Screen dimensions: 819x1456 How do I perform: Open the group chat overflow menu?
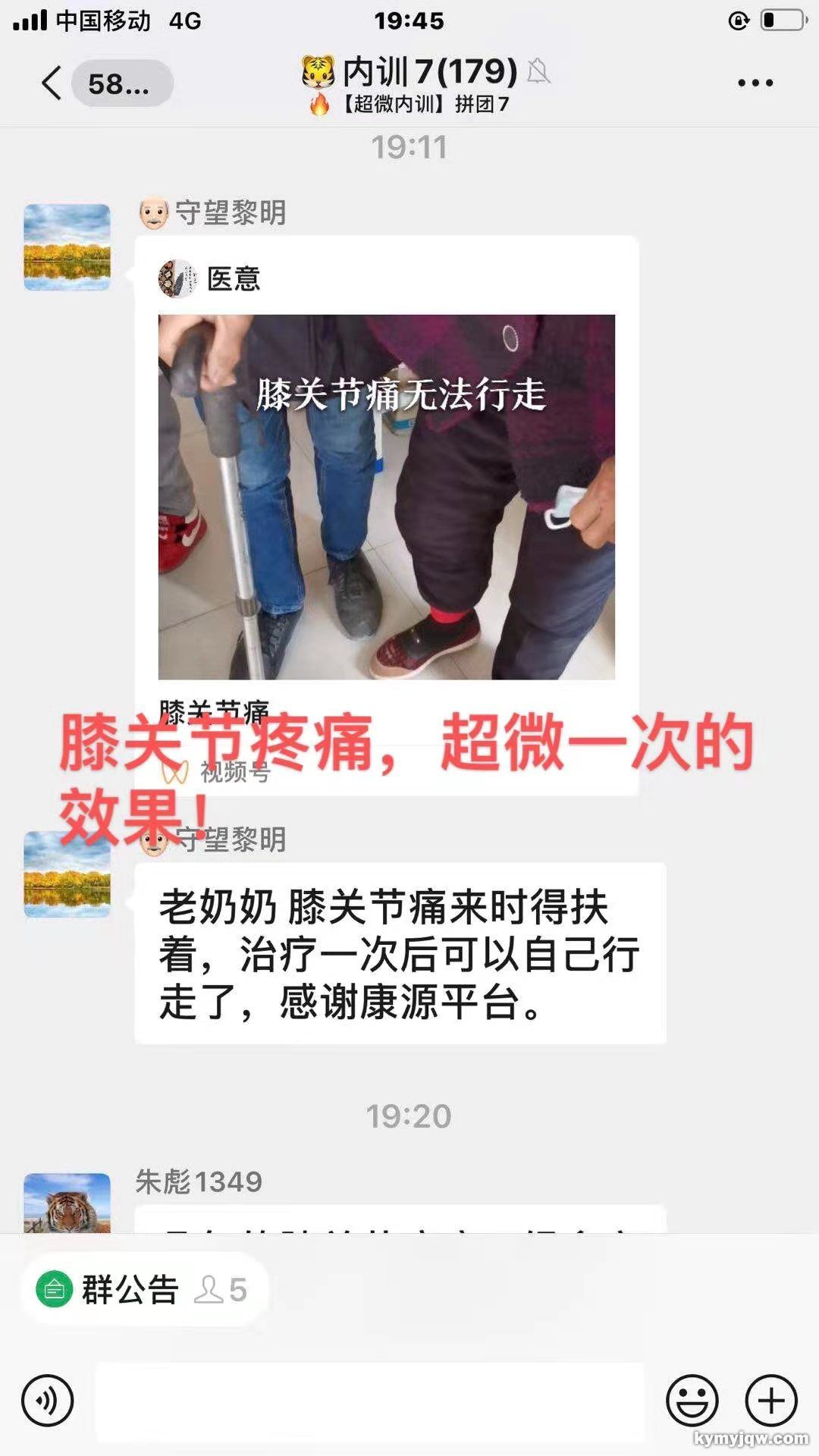point(755,83)
